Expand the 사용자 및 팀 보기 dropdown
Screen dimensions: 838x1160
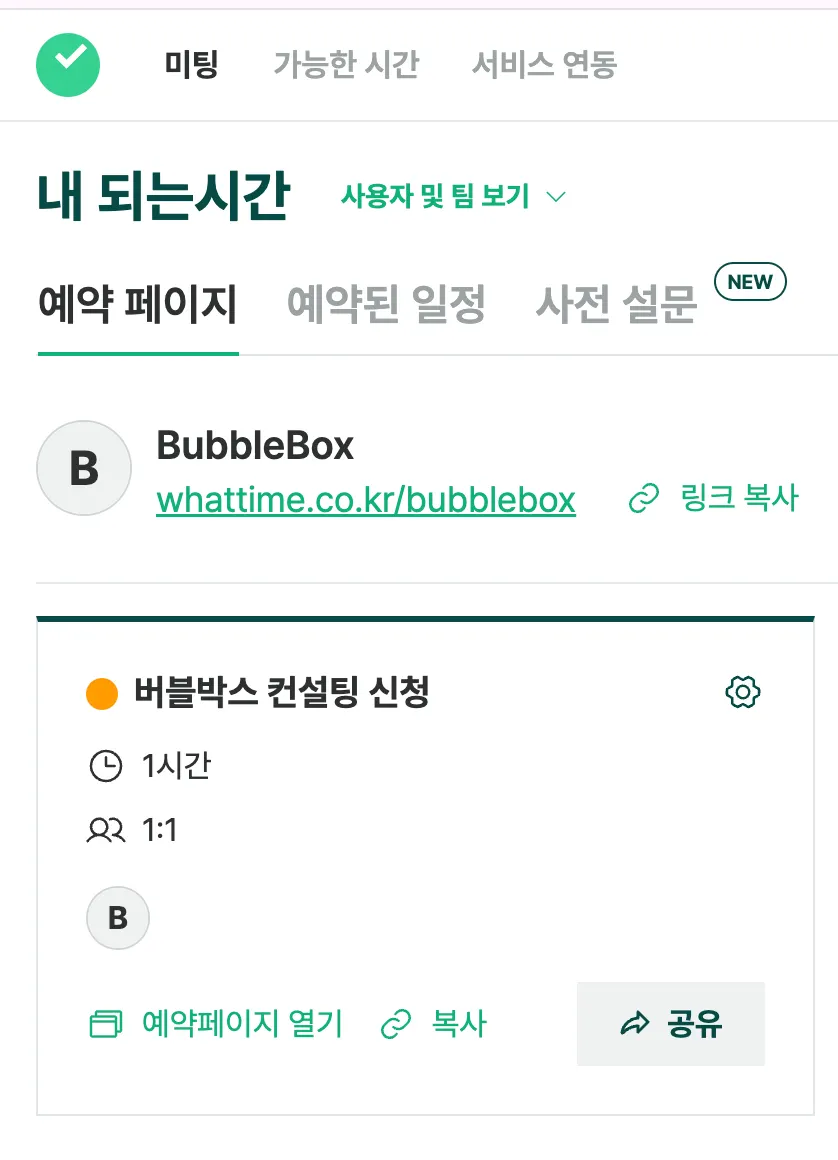point(453,197)
